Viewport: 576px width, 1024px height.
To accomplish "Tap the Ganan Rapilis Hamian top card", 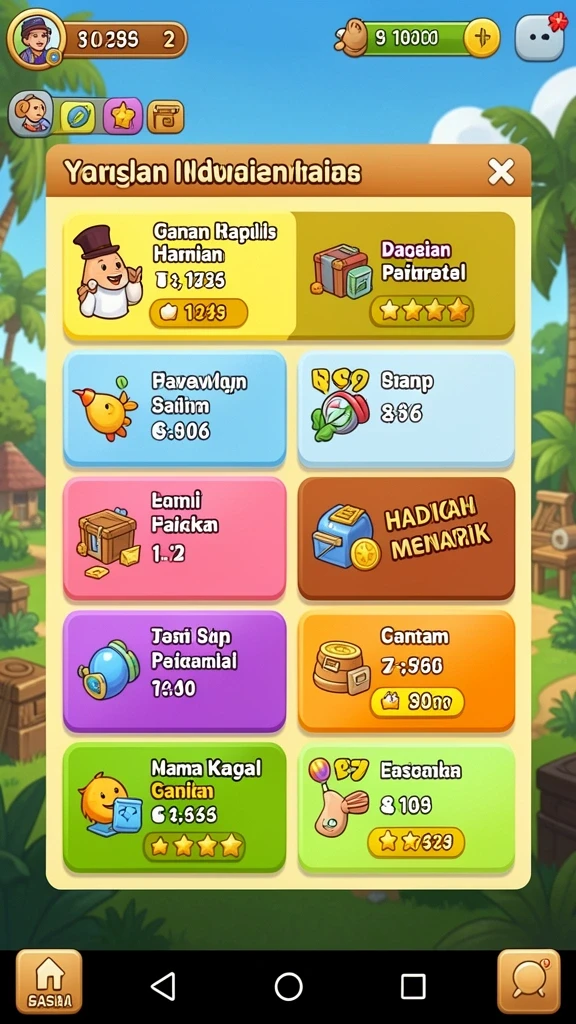I will (x=180, y=274).
